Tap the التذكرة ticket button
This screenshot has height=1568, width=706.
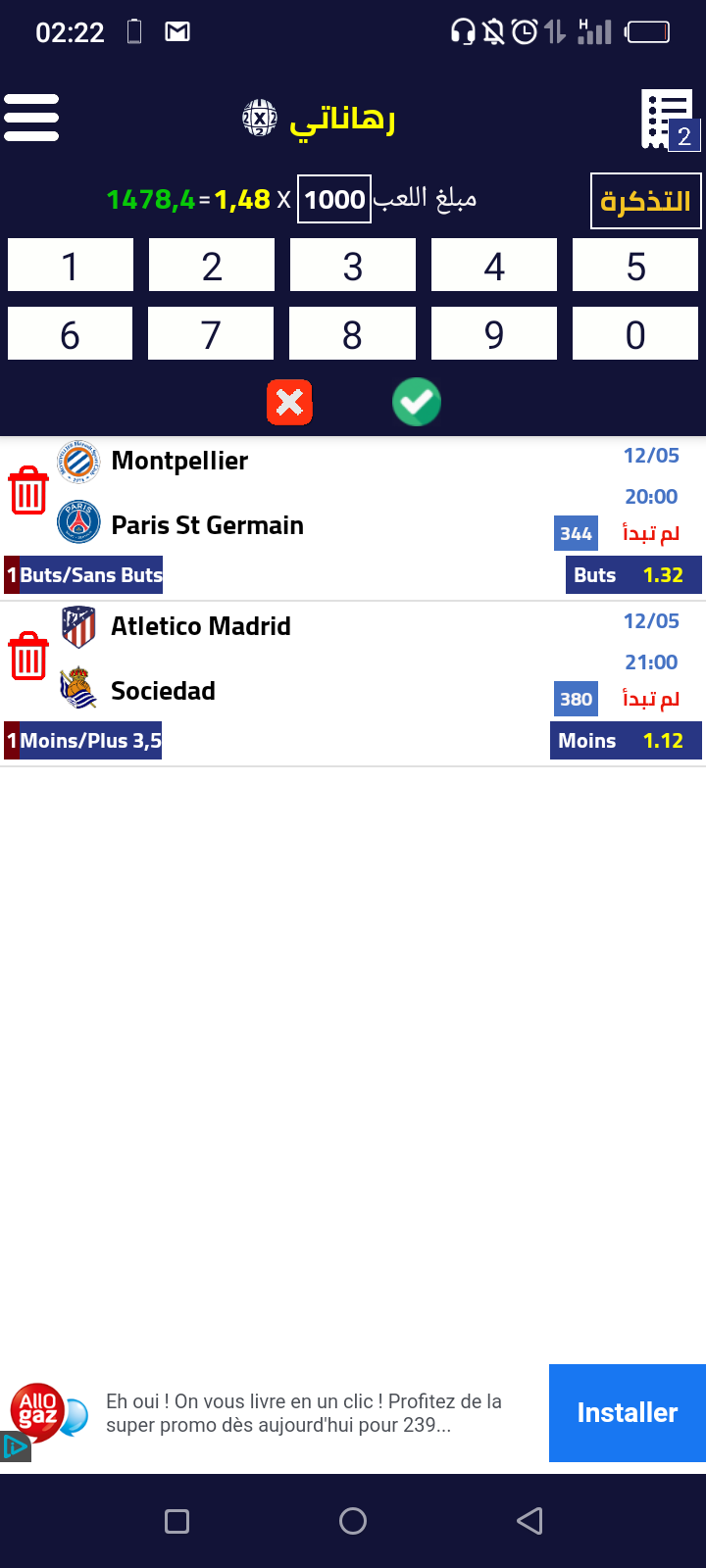point(645,201)
